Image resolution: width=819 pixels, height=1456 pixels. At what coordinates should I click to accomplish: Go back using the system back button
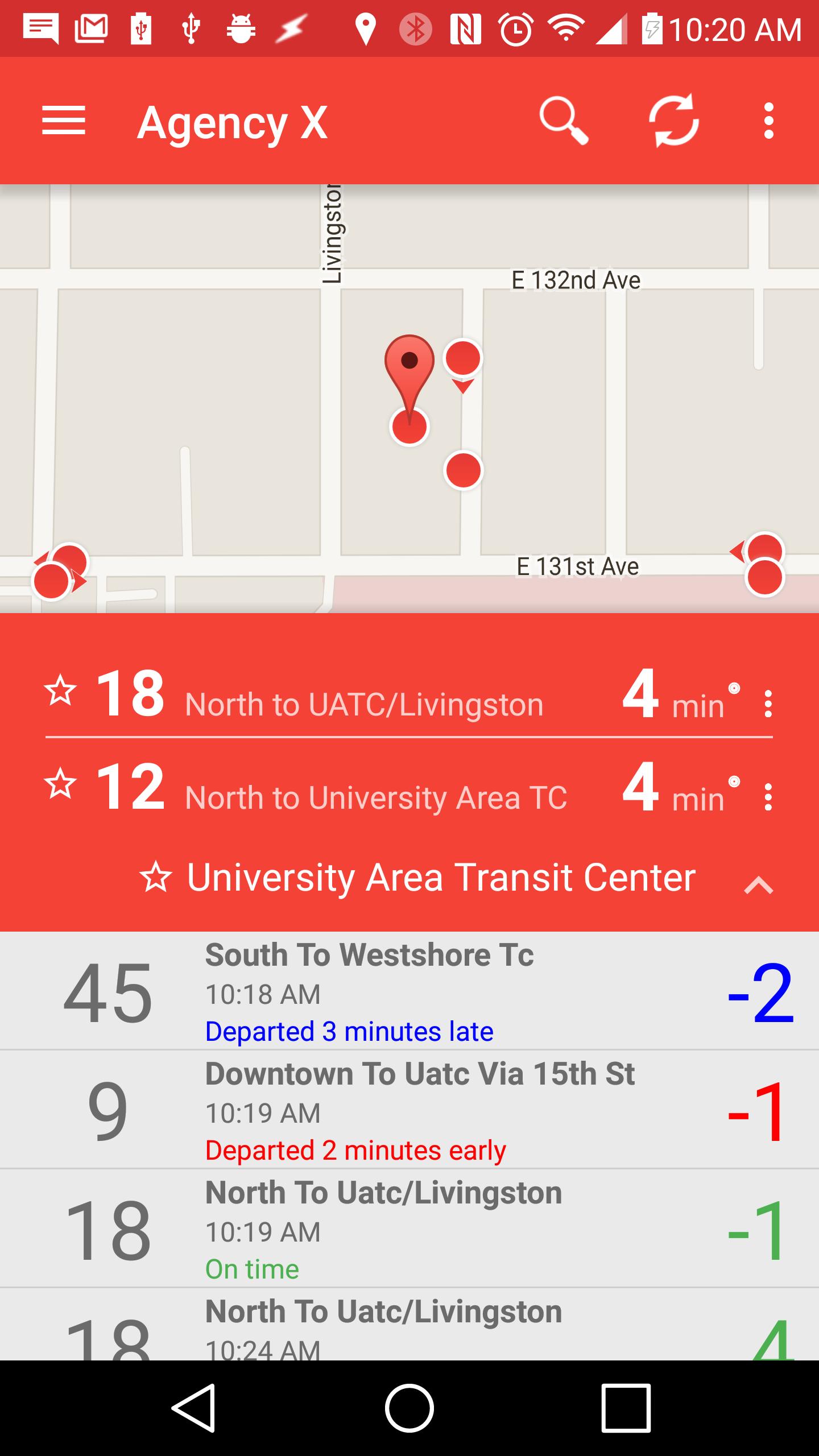point(193,1408)
